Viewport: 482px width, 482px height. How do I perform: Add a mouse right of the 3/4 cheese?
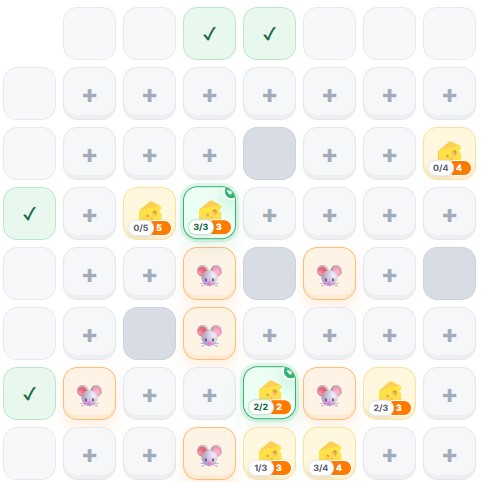[389, 453]
